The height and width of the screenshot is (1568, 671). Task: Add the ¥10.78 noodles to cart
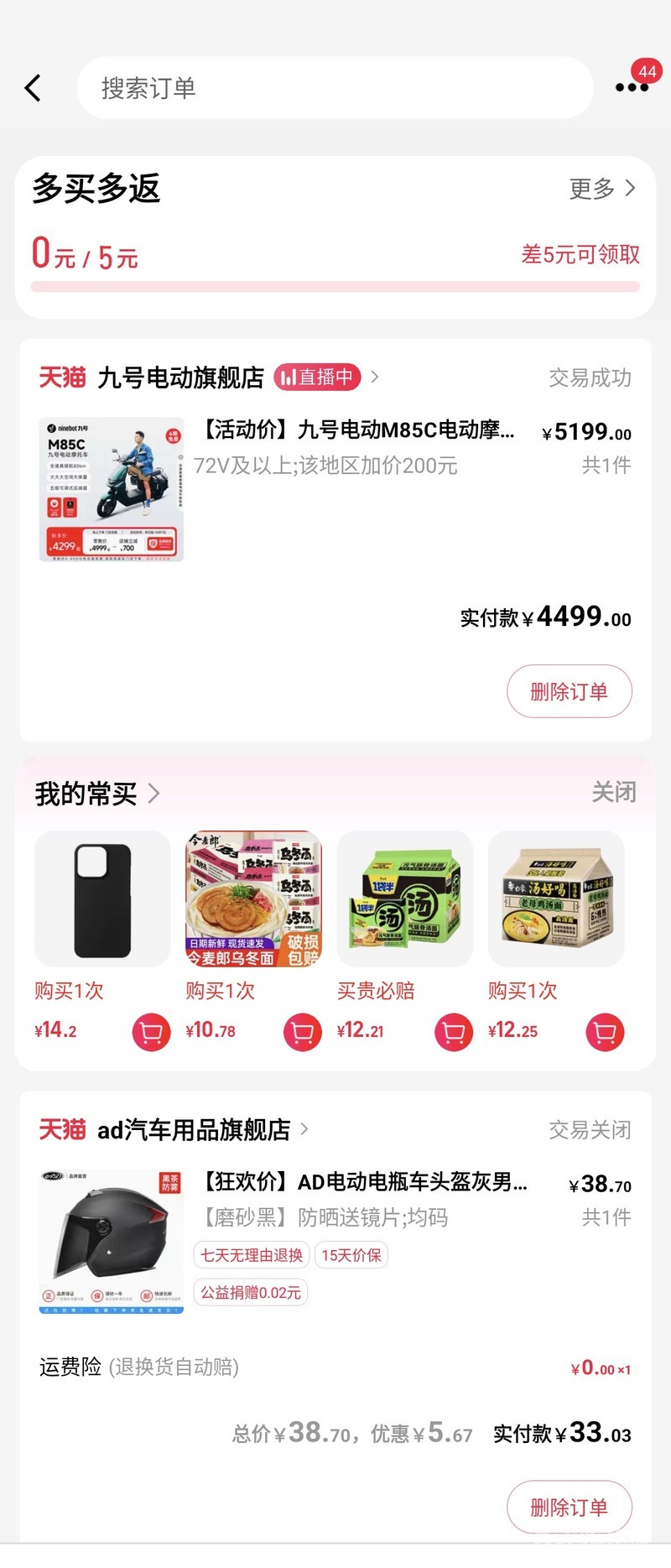[x=302, y=1031]
